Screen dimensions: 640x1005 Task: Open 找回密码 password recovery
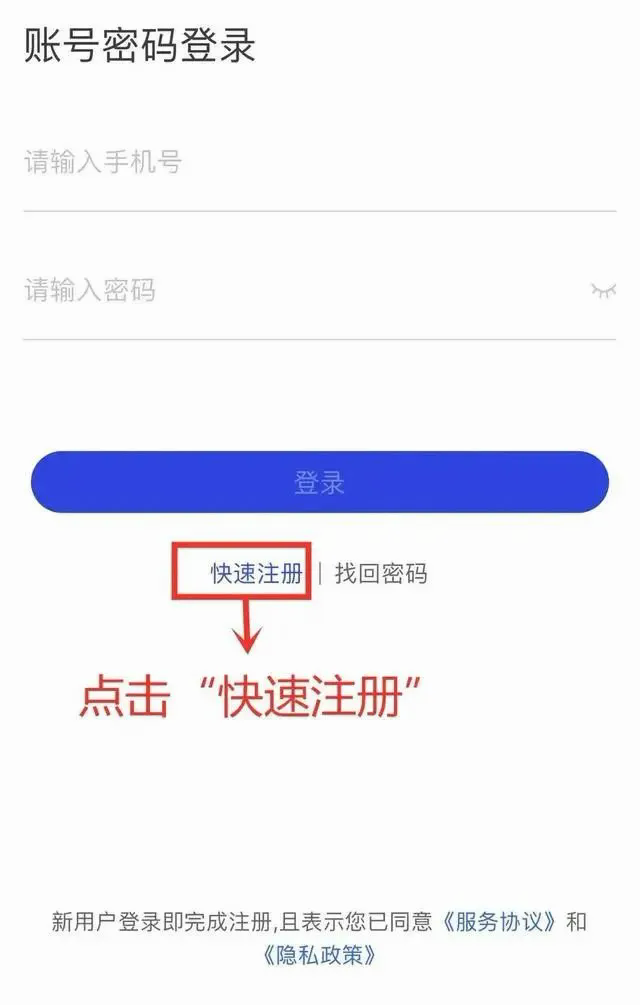click(x=381, y=573)
